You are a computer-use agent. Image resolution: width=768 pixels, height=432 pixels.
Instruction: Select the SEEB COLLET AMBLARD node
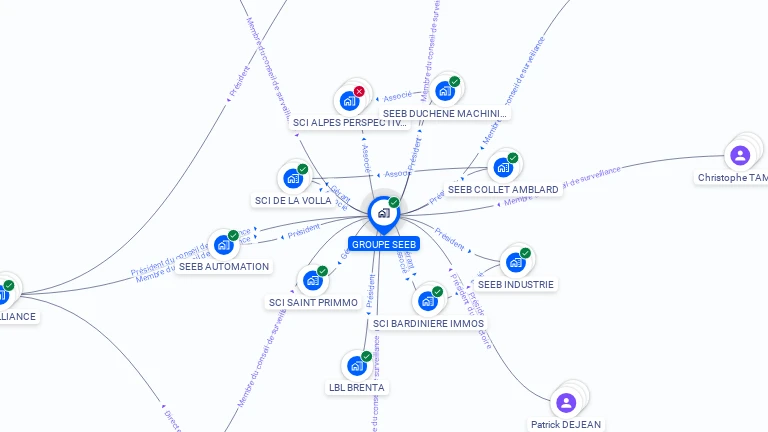[x=502, y=167]
